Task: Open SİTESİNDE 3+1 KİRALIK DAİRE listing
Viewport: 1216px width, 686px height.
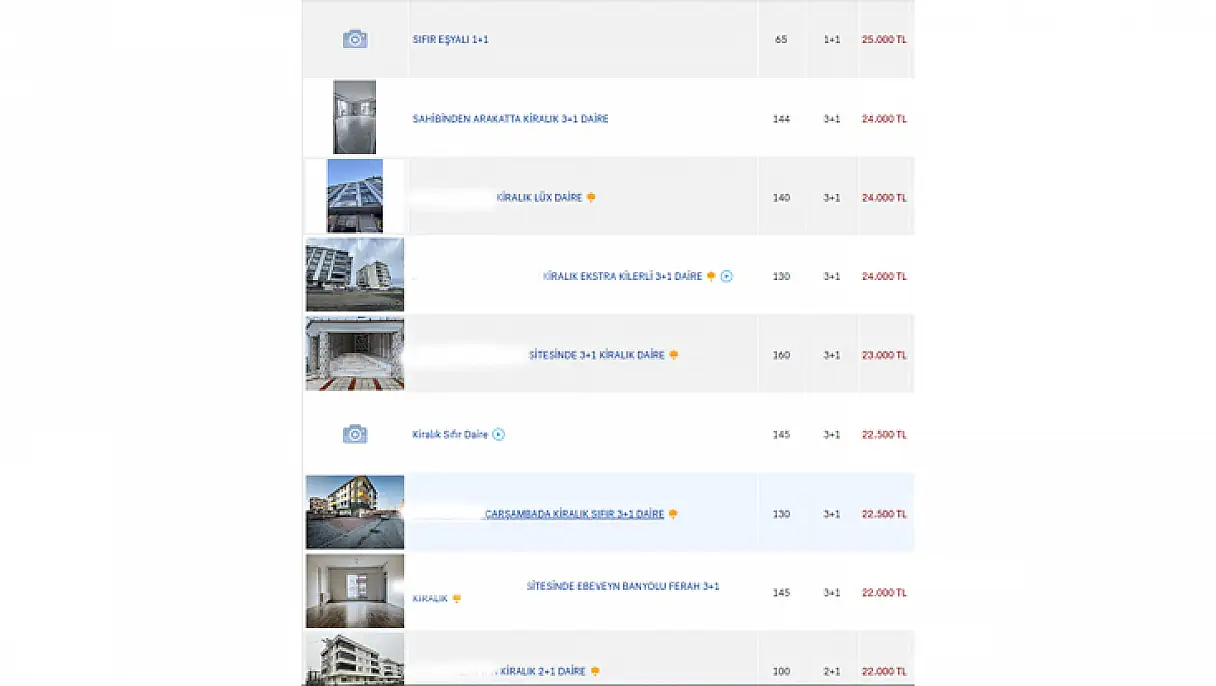Action: pyautogui.click(x=596, y=355)
